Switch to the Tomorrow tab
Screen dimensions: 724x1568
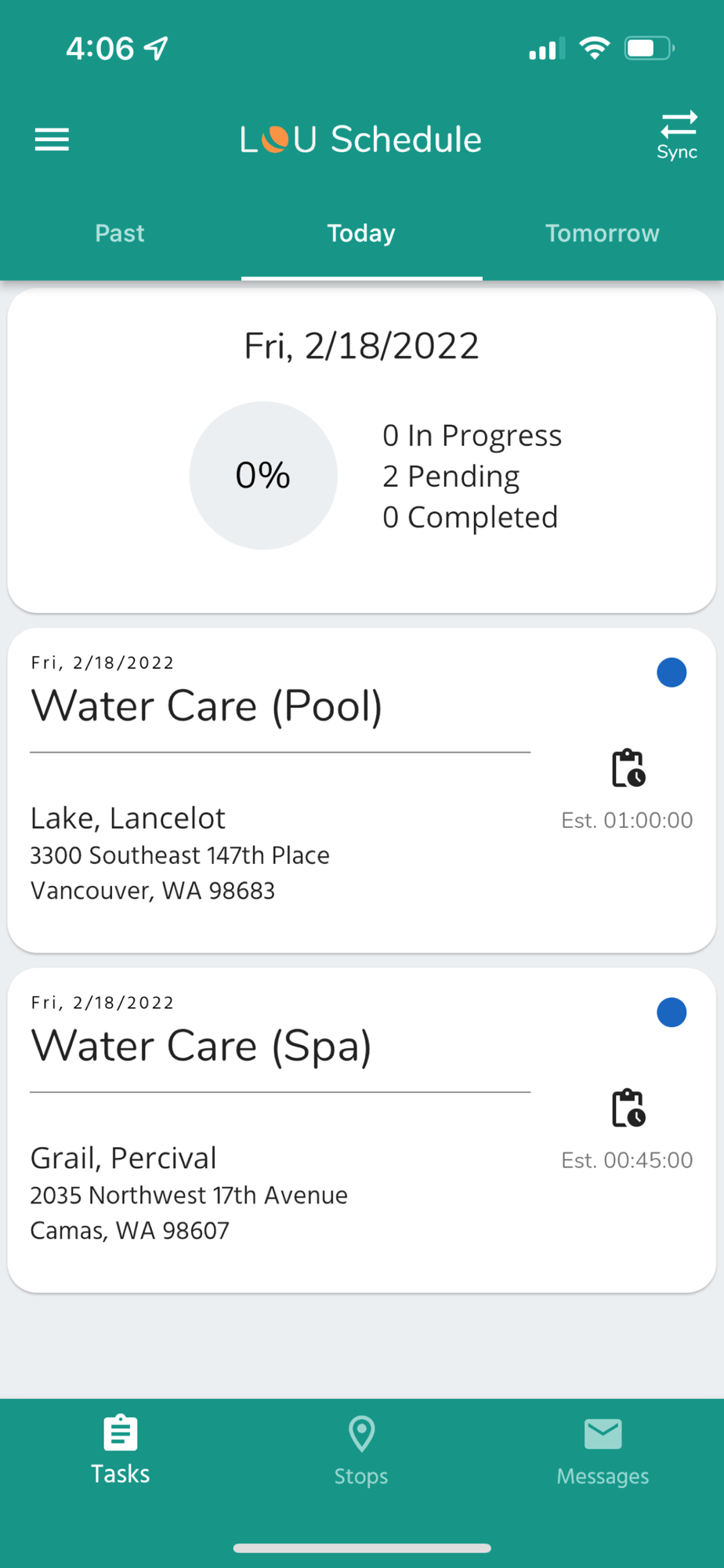603,233
